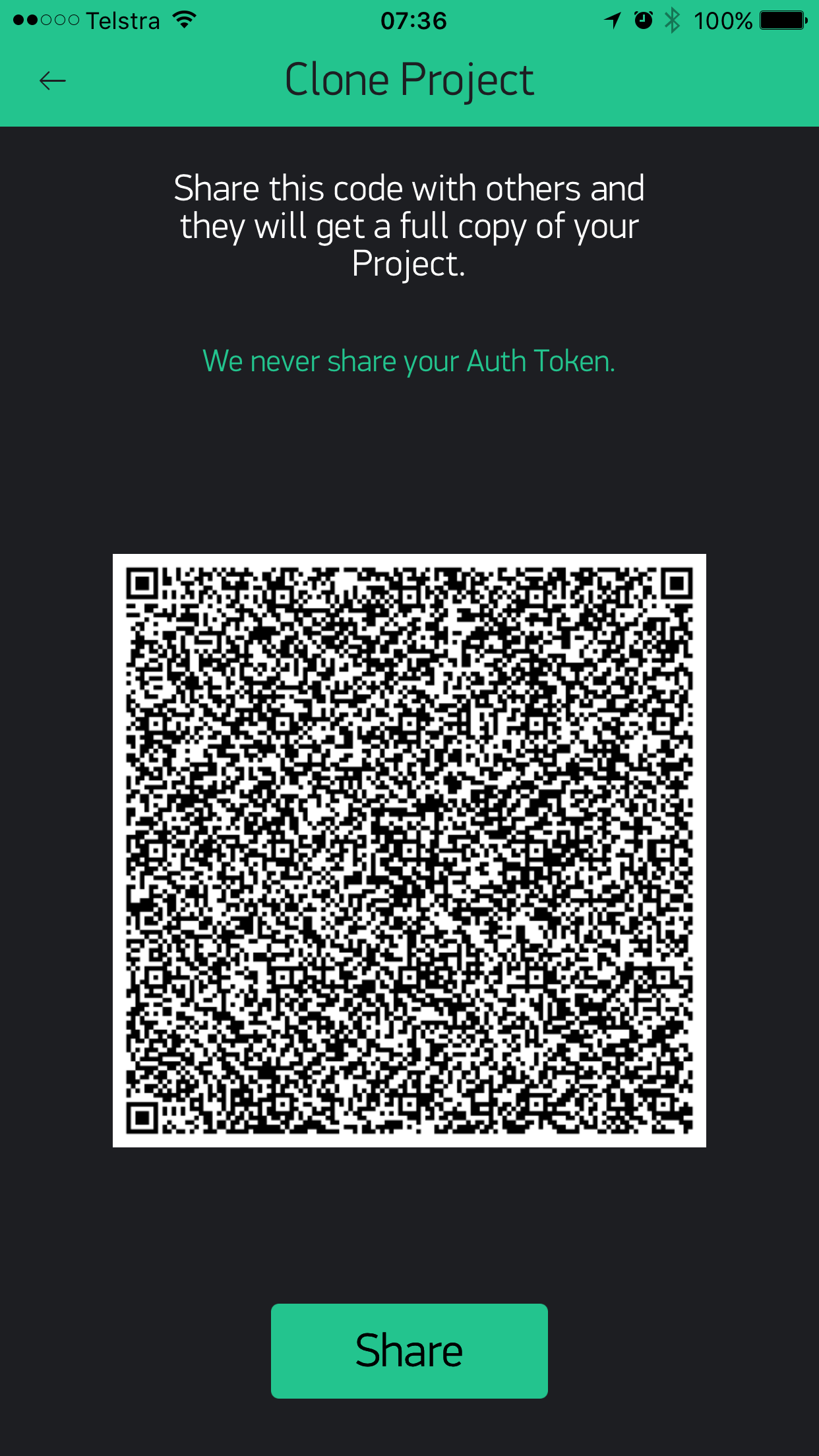The height and width of the screenshot is (1456, 819).
Task: Go back from Clone Project
Action: (53, 80)
